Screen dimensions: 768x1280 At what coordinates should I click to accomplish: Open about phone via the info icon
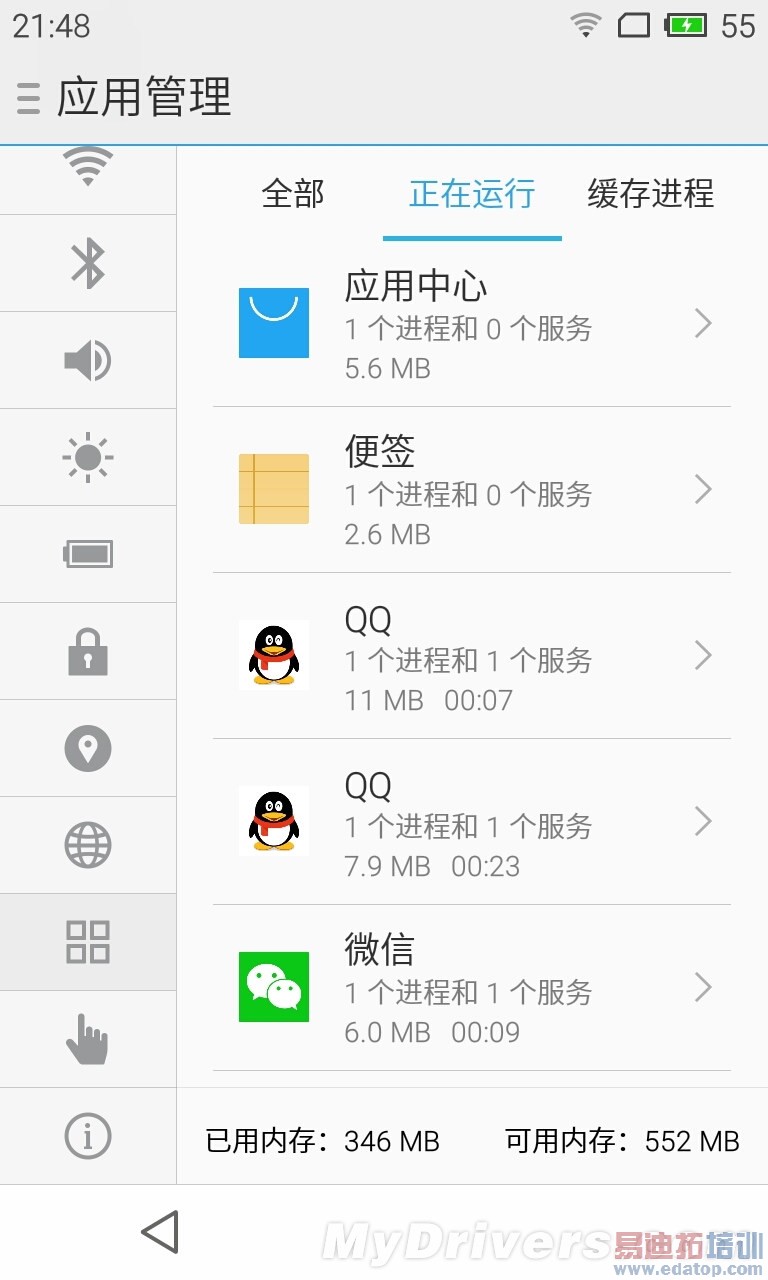click(88, 1136)
